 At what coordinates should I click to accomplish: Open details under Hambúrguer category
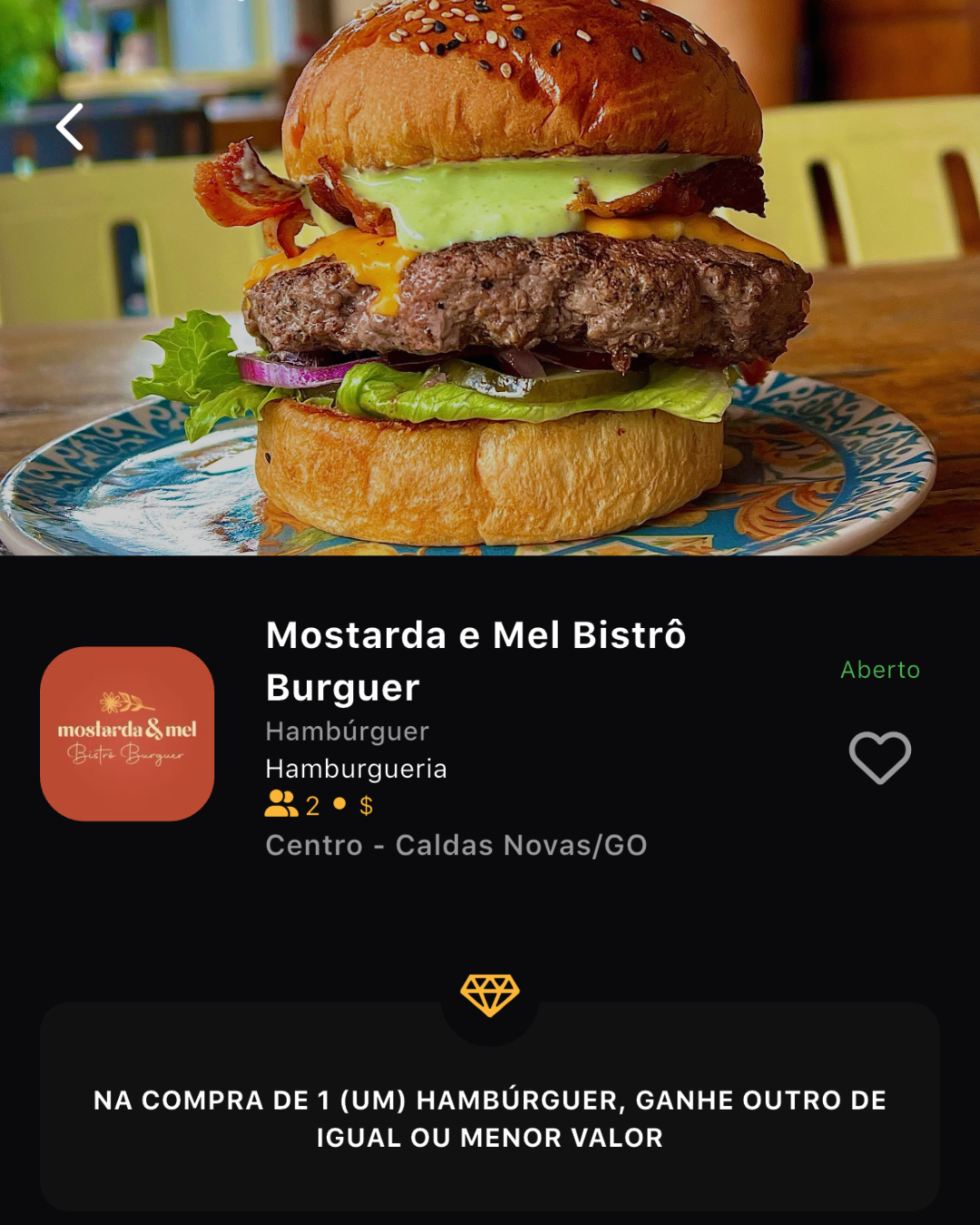coord(346,730)
